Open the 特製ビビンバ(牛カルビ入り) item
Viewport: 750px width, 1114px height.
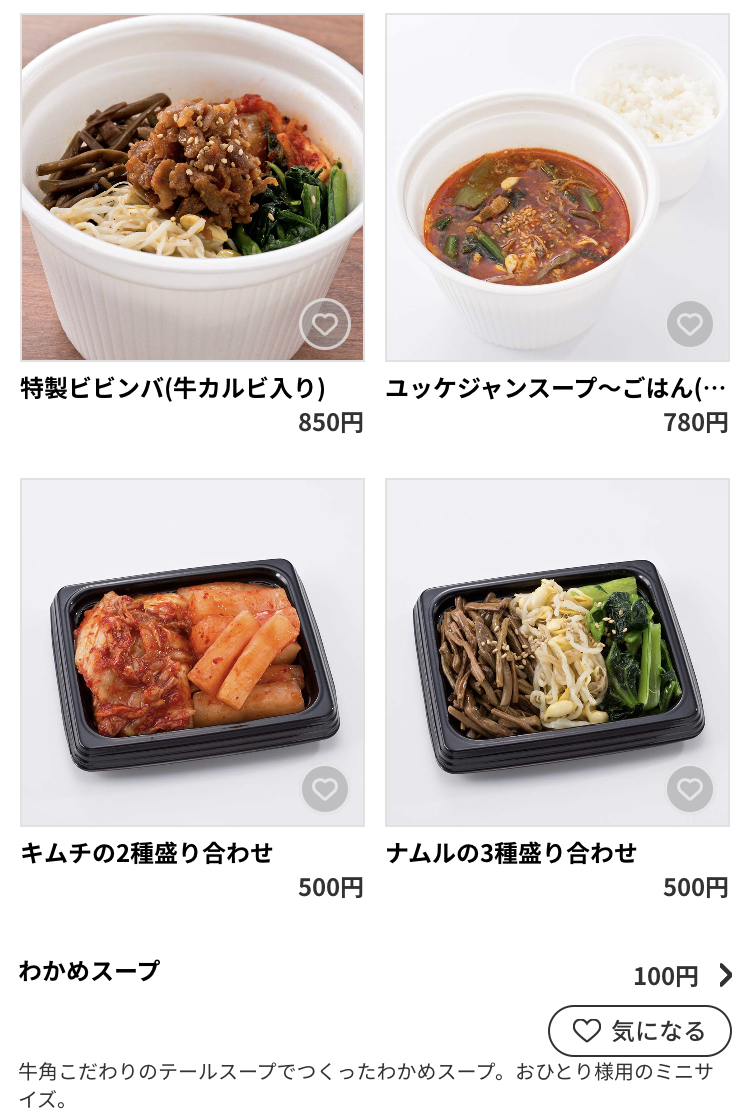pos(192,188)
